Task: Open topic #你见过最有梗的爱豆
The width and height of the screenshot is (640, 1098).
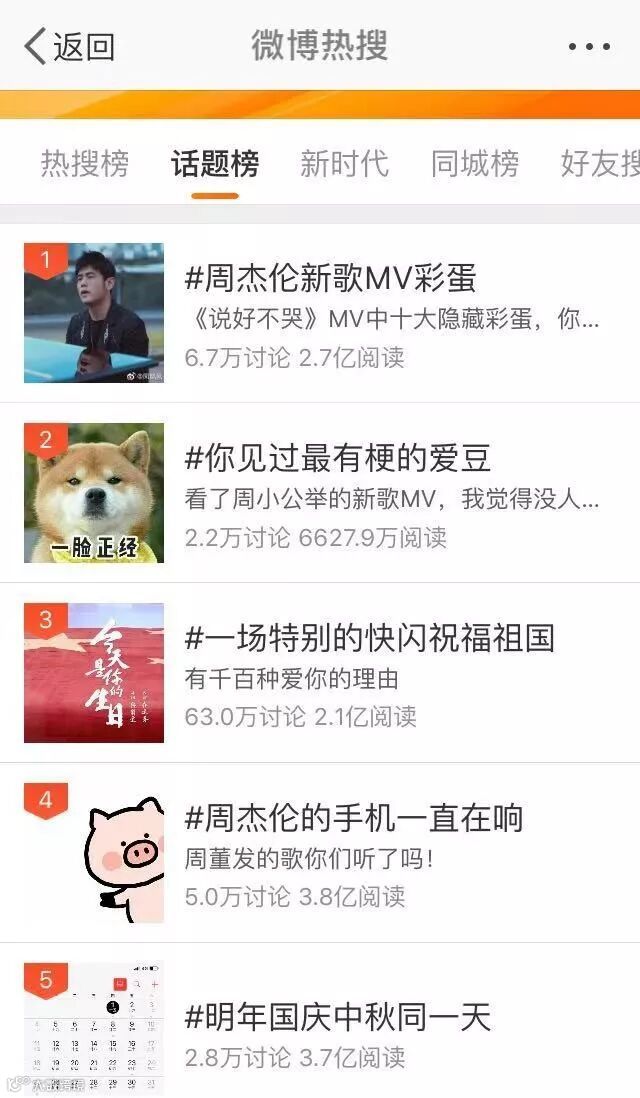Action: (338, 458)
